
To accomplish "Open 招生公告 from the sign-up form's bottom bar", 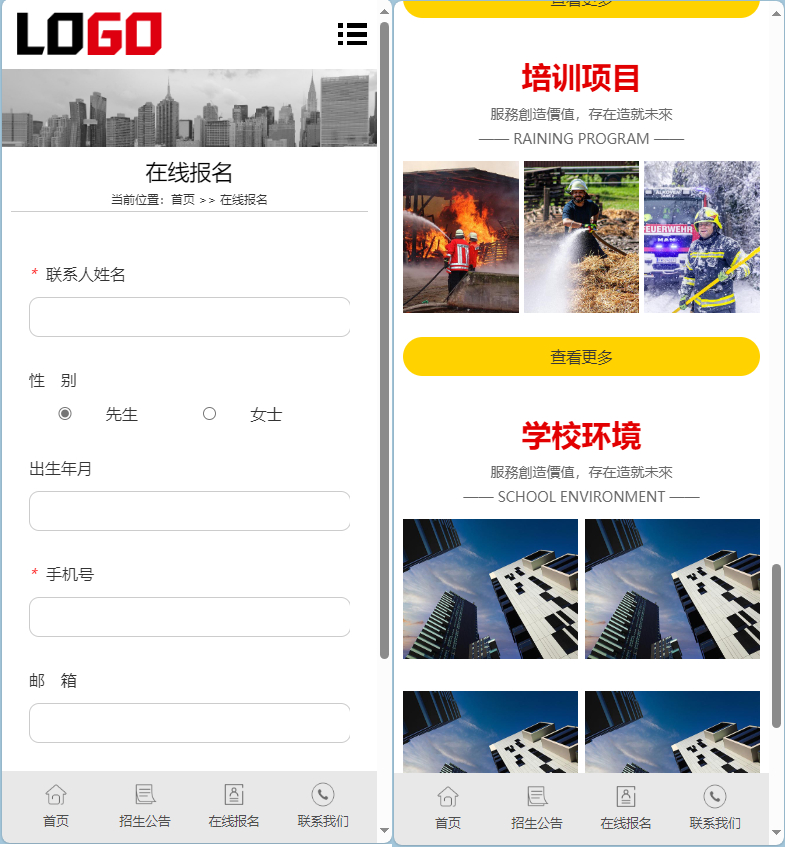I will point(145,807).
